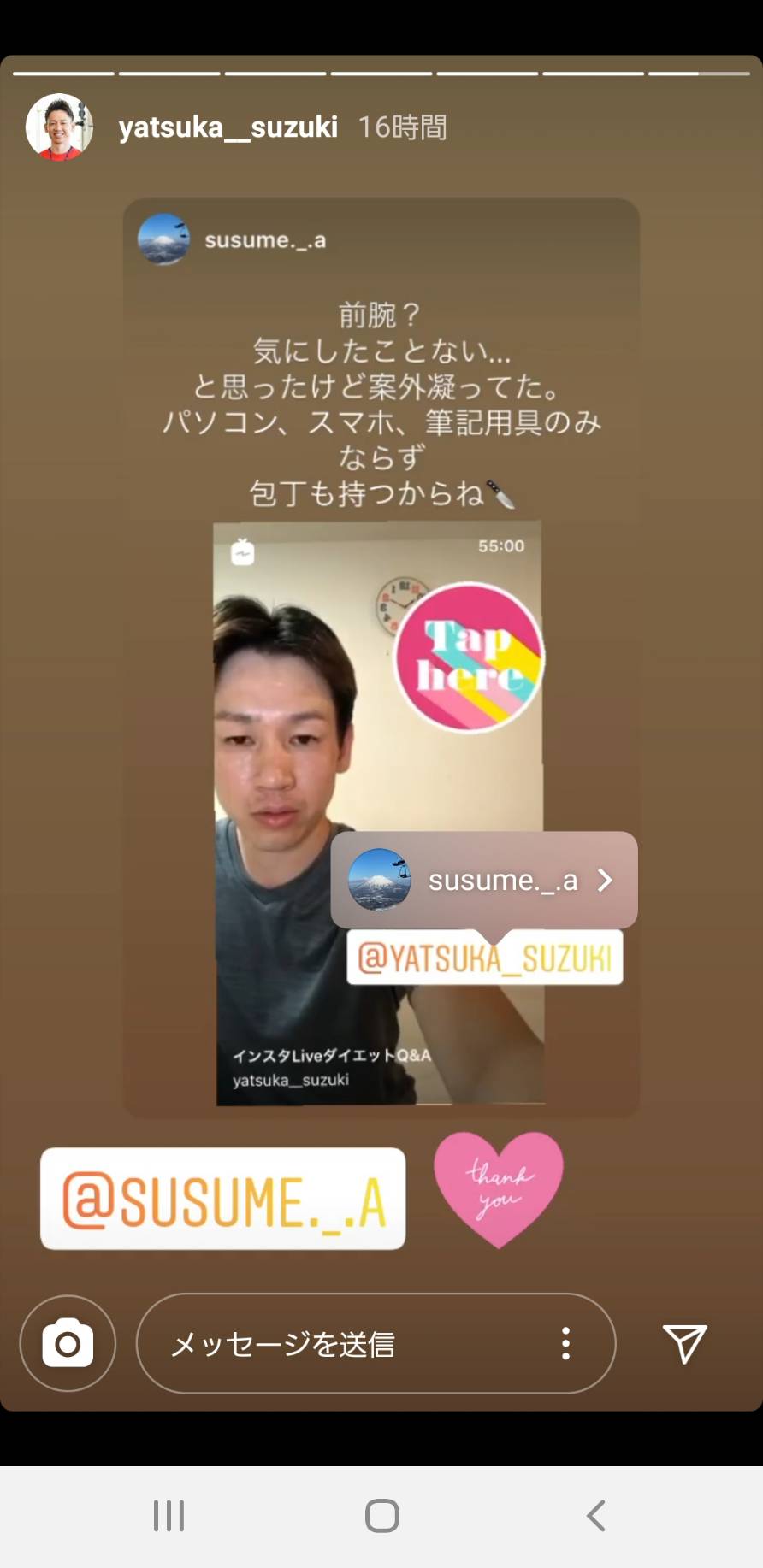Viewport: 763px width, 1568px height.
Task: Tap the @YATSUKA_SUZUKI mention sticker
Action: pyautogui.click(x=485, y=958)
